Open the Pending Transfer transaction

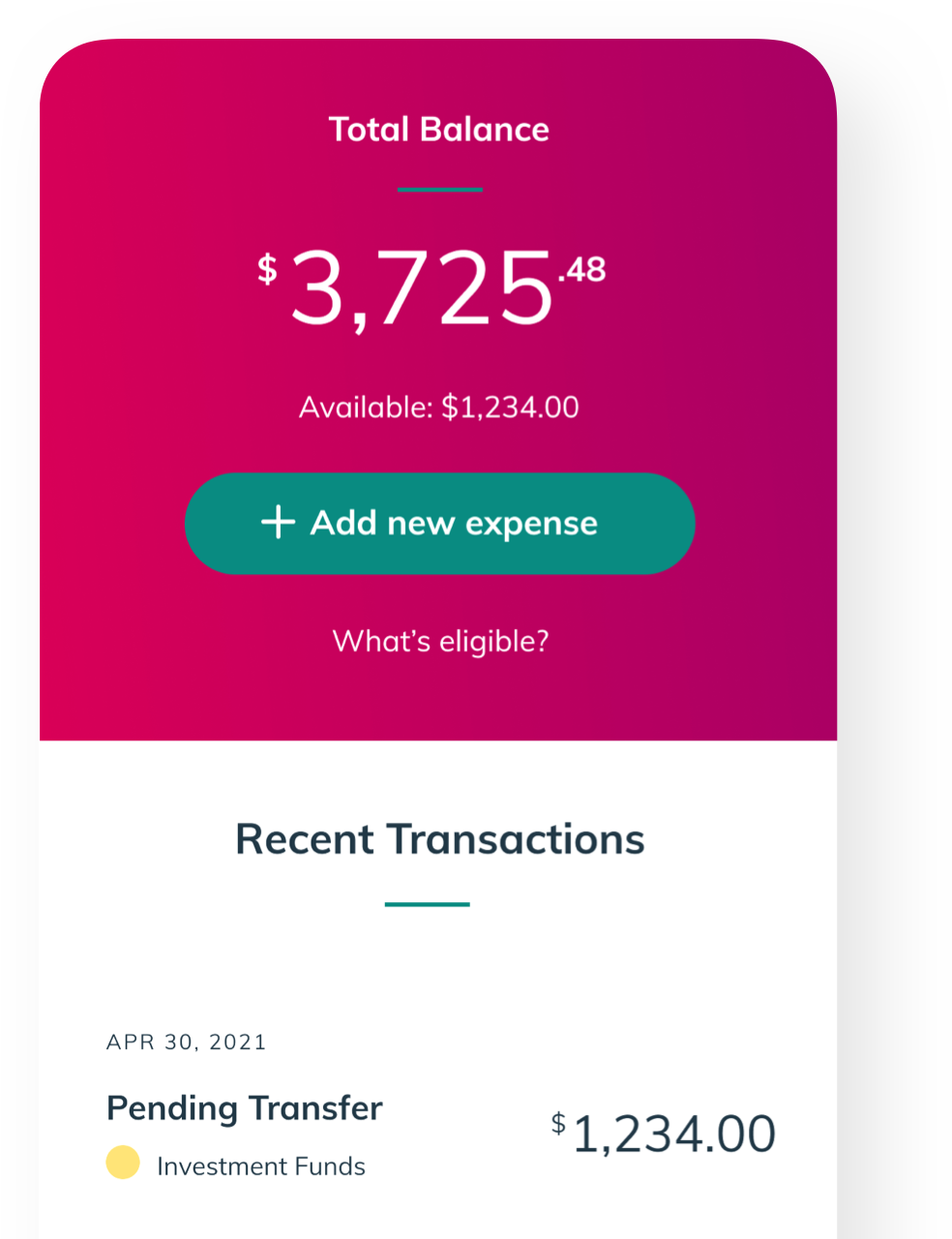click(x=245, y=1108)
